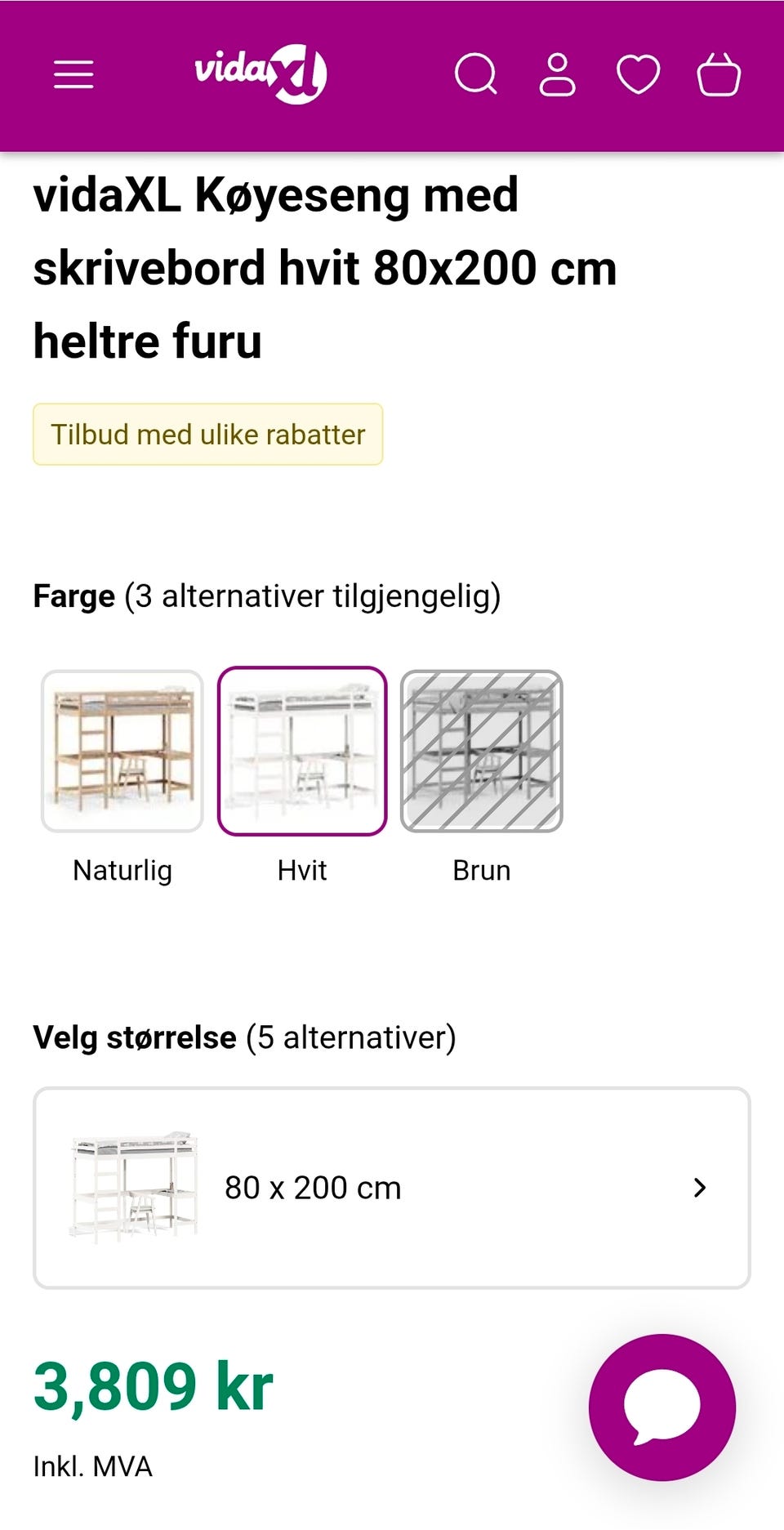Image resolution: width=784 pixels, height=1530 pixels.
Task: Select the Hvit color swatch
Action: [301, 750]
